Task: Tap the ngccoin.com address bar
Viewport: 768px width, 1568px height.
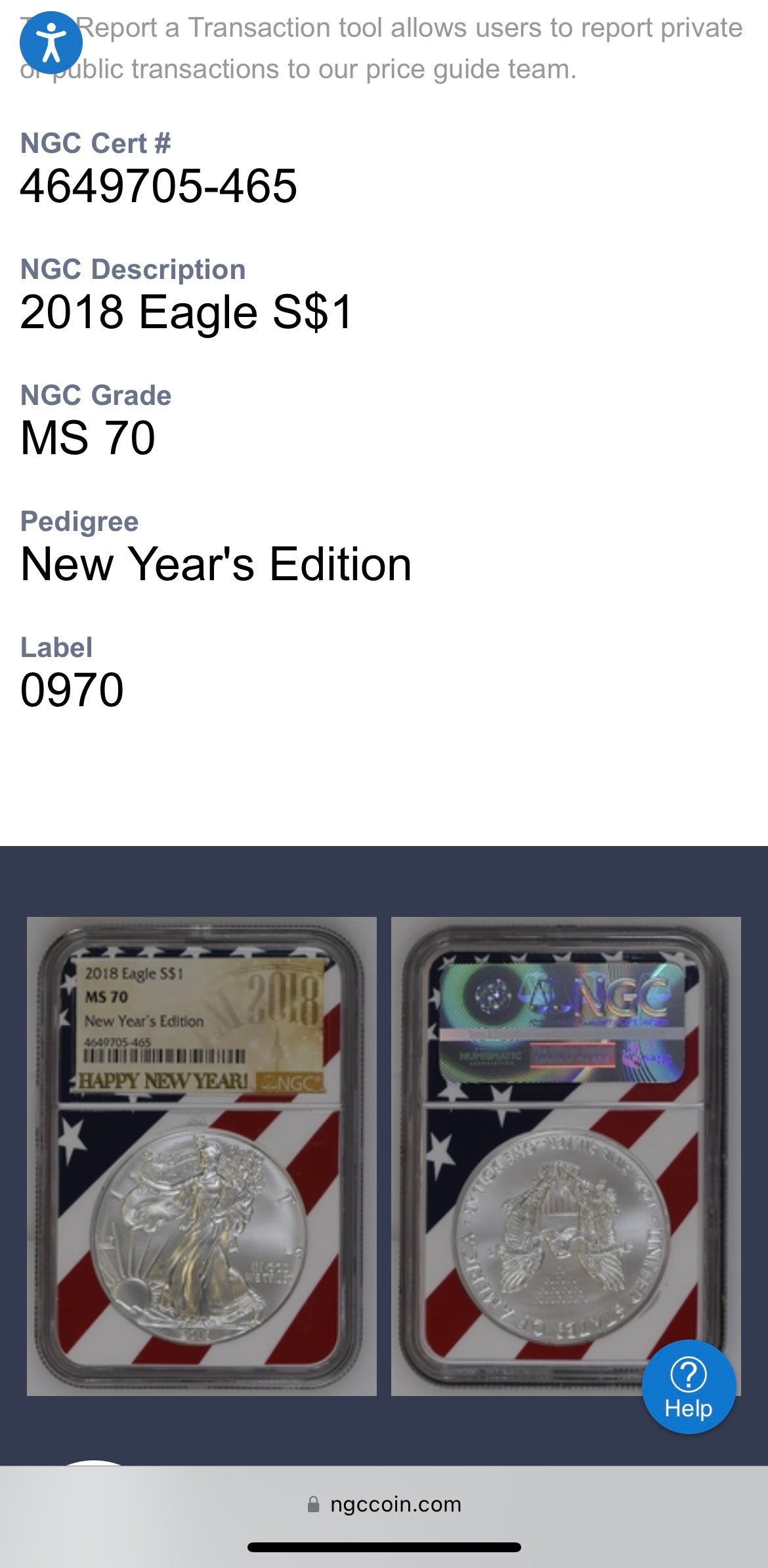Action: (385, 1504)
